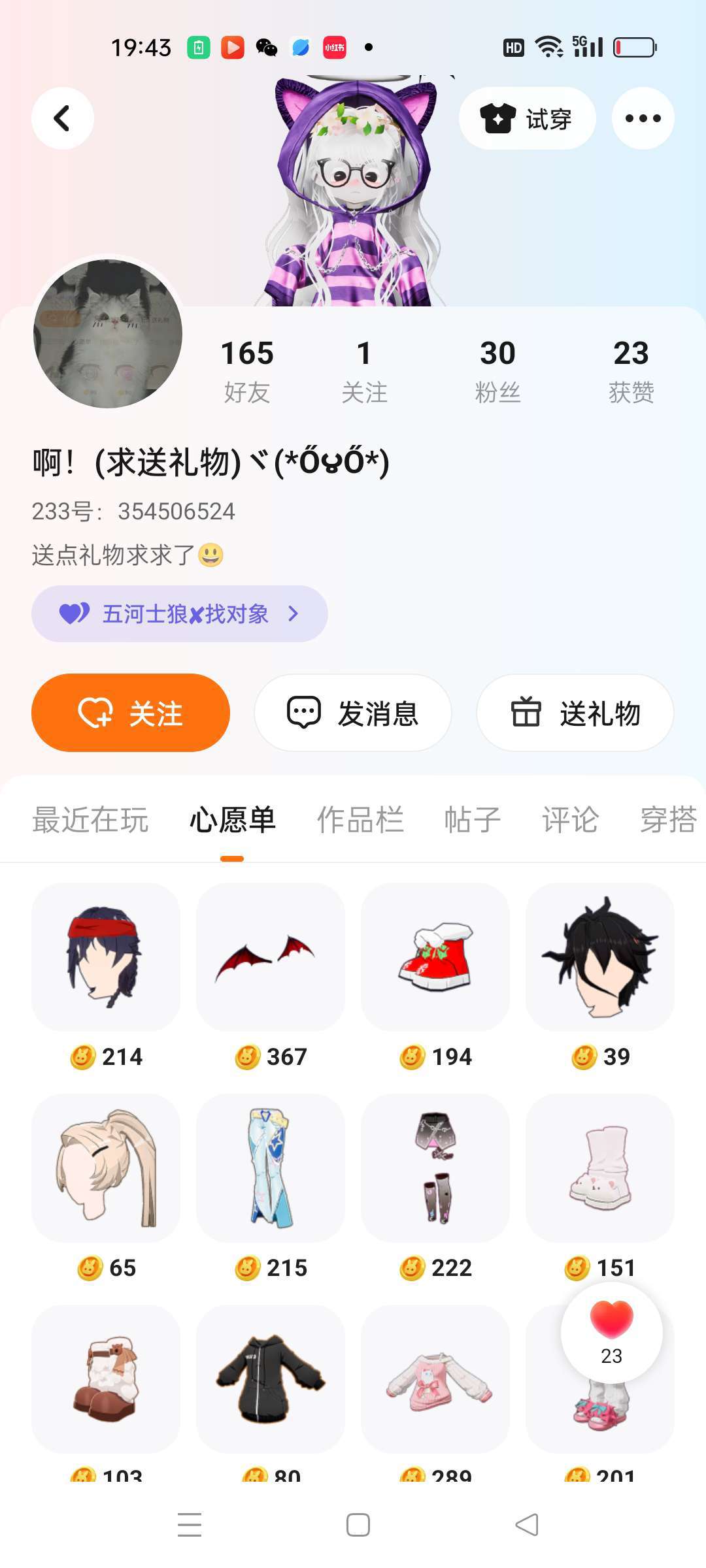This screenshot has width=706, height=1568.
Task: Switch to the 帖子 tab
Action: click(472, 820)
